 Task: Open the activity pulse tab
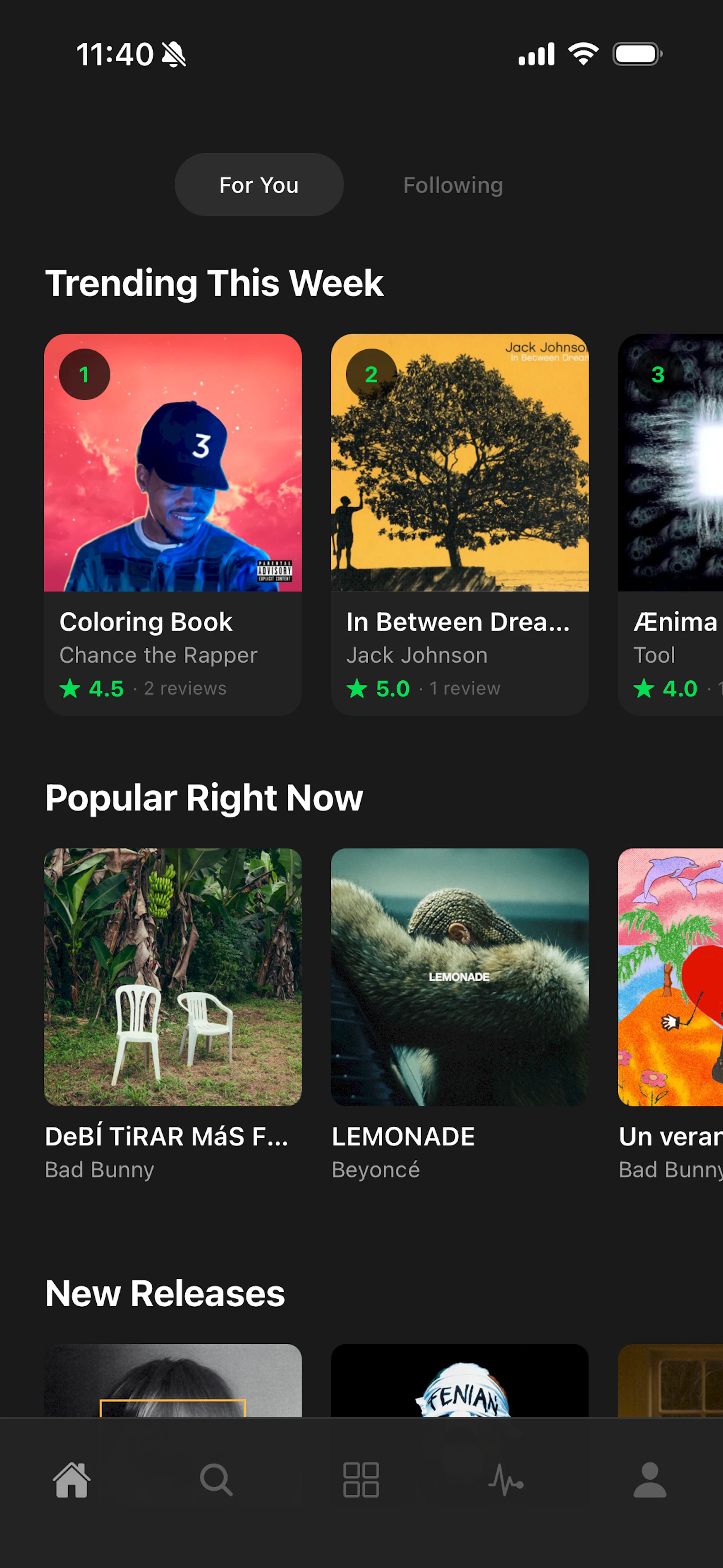click(506, 1480)
